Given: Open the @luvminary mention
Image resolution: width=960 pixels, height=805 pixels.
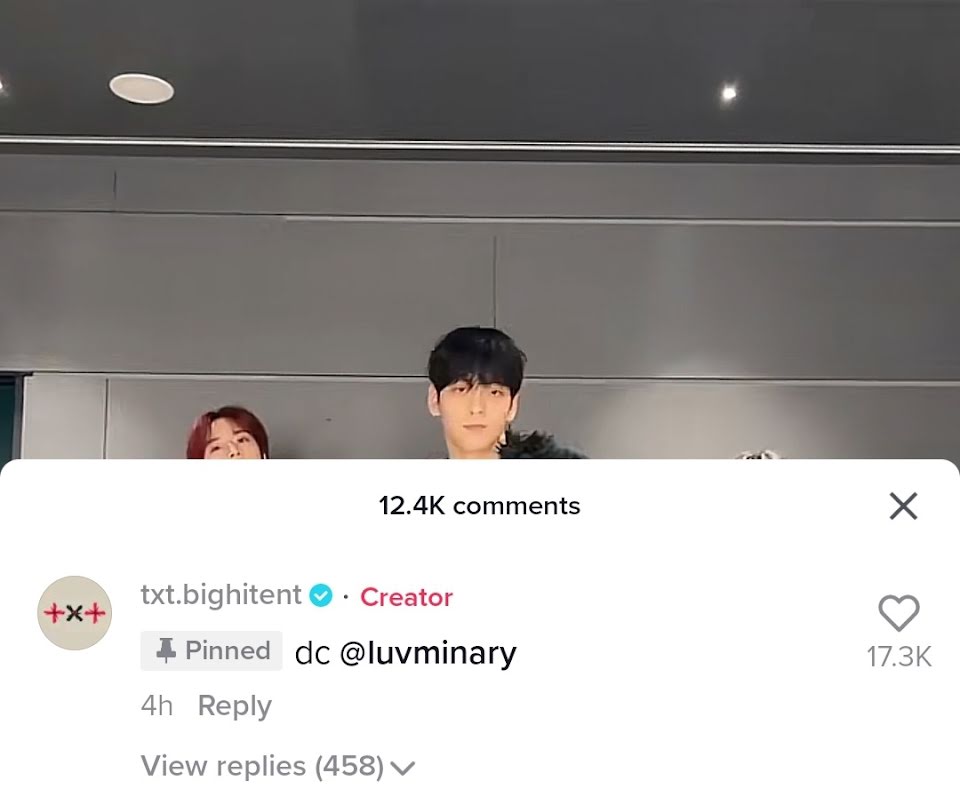Looking at the screenshot, I should coord(427,653).
